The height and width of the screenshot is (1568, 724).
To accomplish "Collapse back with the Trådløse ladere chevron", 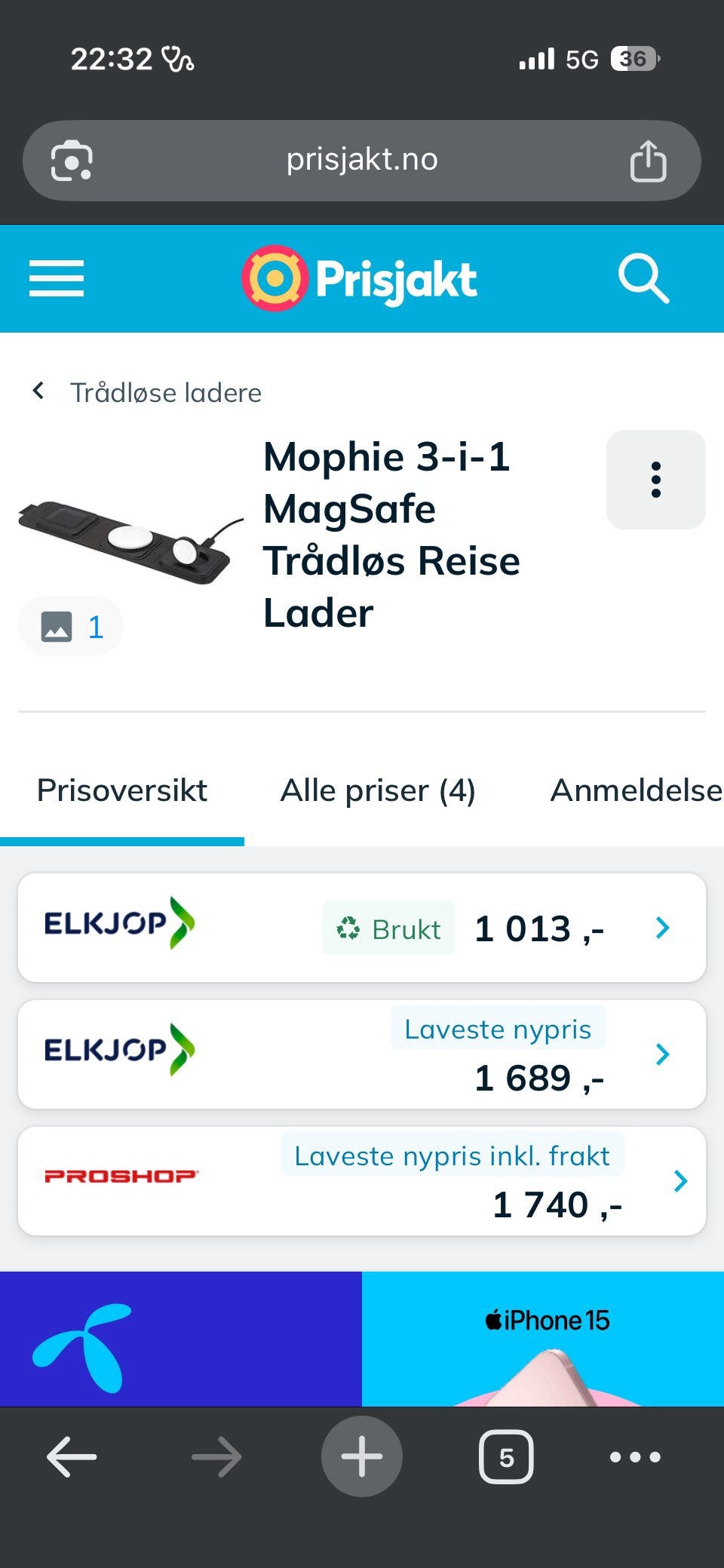I will click(x=38, y=391).
